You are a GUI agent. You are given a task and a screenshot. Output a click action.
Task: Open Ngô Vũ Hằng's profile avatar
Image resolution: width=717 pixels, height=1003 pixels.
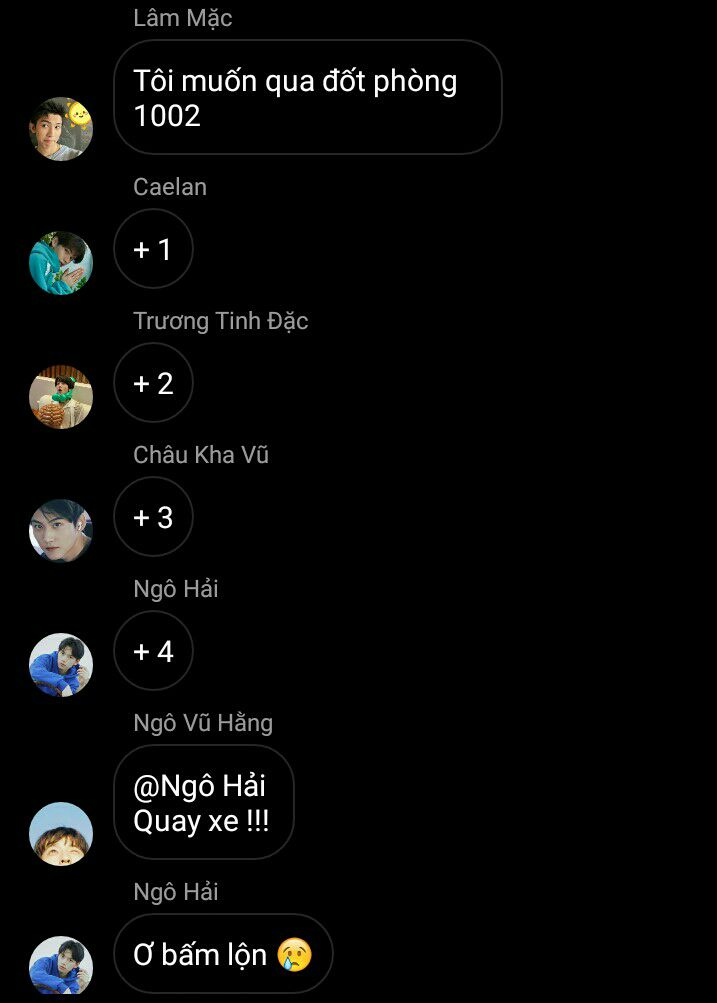point(61,834)
